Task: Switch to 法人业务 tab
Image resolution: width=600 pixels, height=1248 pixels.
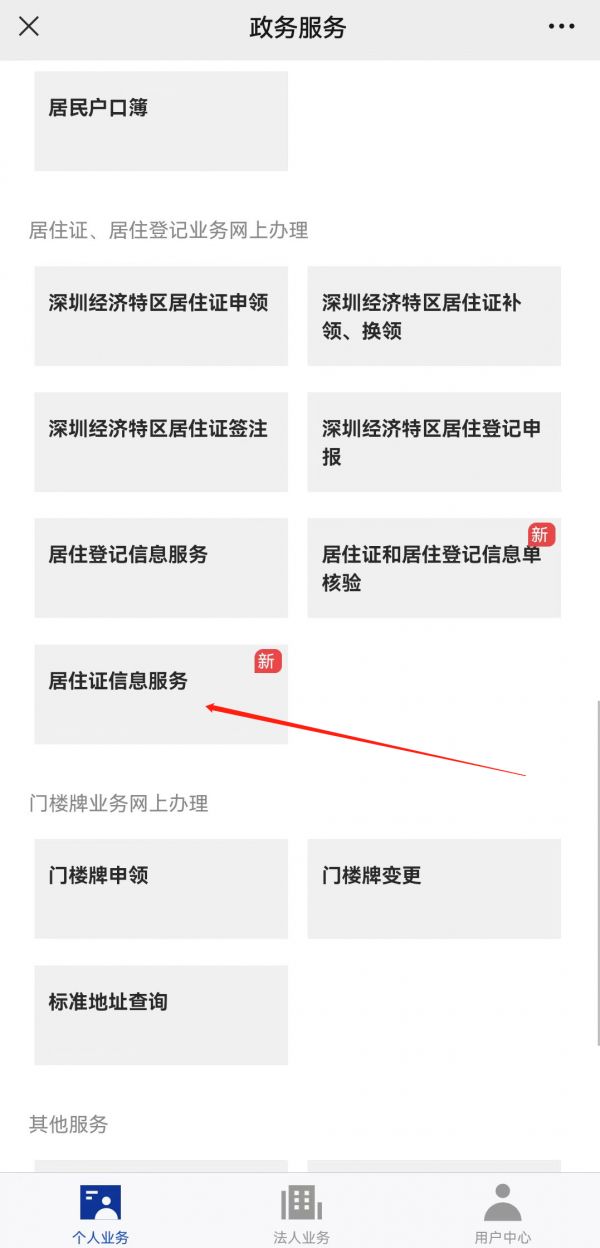Action: (301, 1212)
